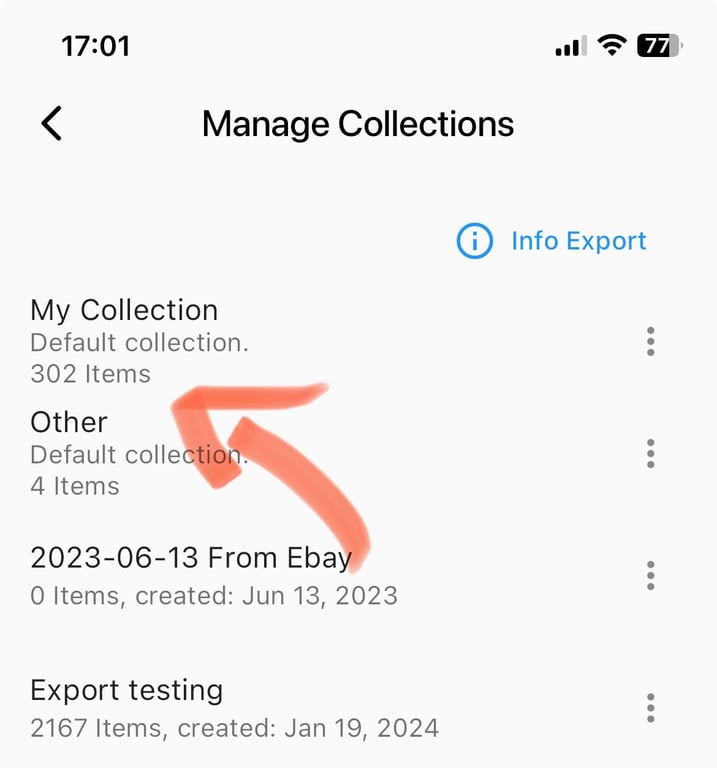Tap the three-dot menu for Export testing

tap(650, 708)
